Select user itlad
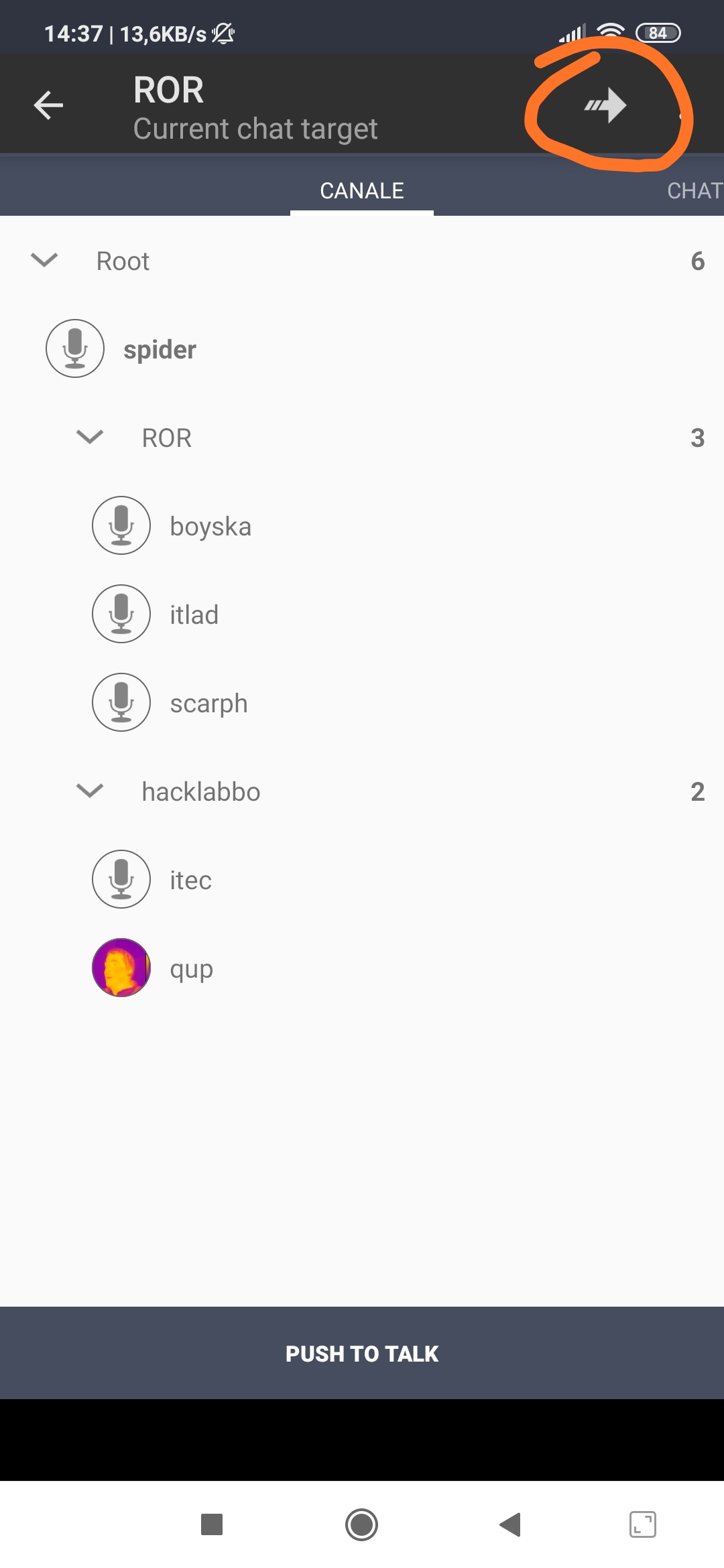The image size is (724, 1568). [362, 614]
